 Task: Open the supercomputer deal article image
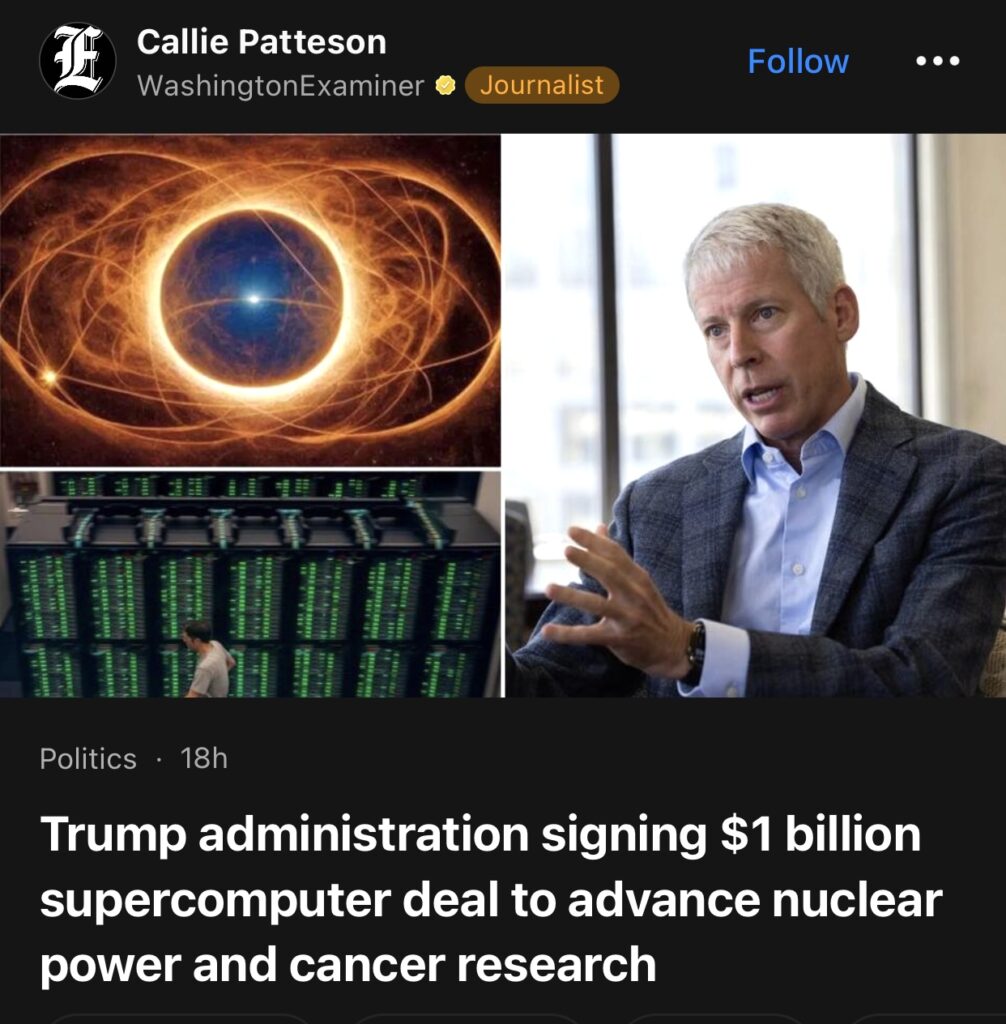point(502,415)
